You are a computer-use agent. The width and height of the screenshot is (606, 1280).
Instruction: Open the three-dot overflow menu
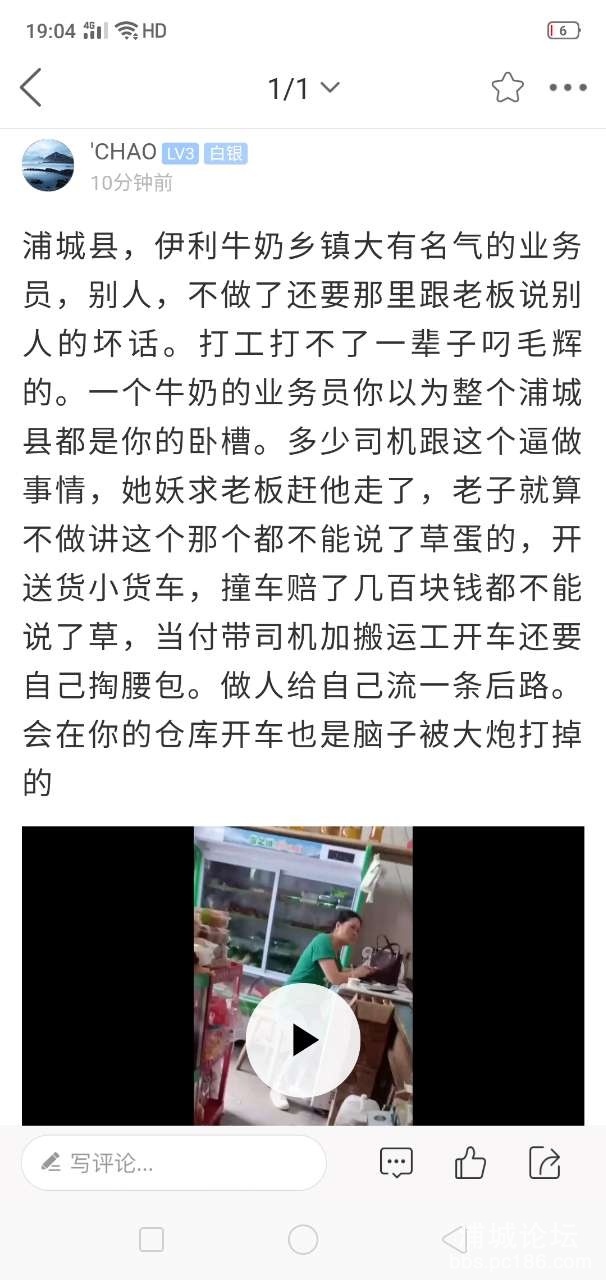point(568,88)
